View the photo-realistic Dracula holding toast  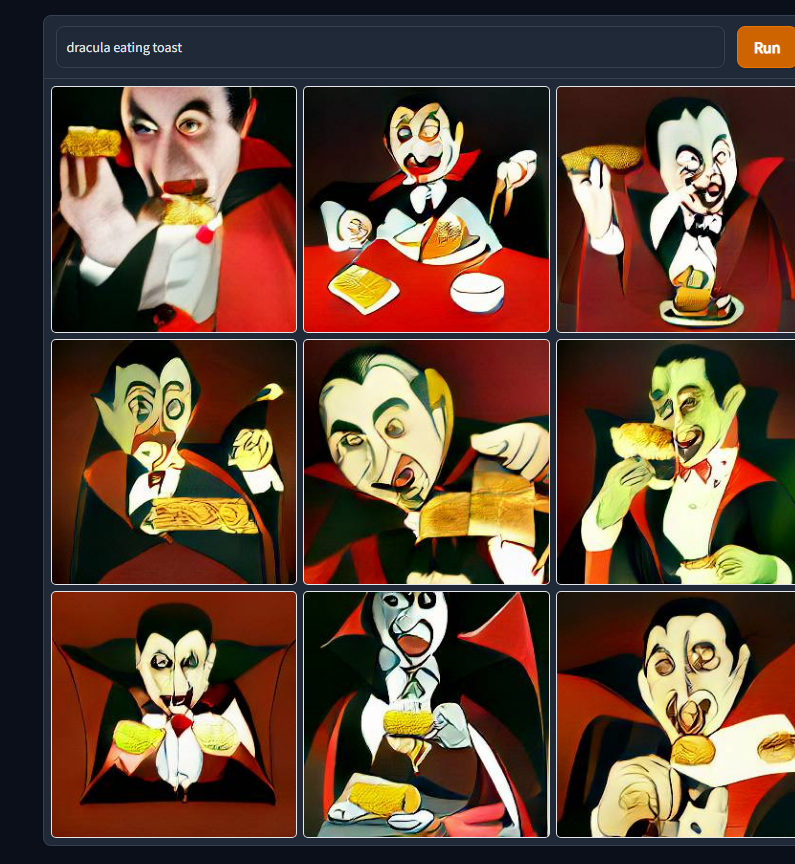pyautogui.click(x=174, y=209)
